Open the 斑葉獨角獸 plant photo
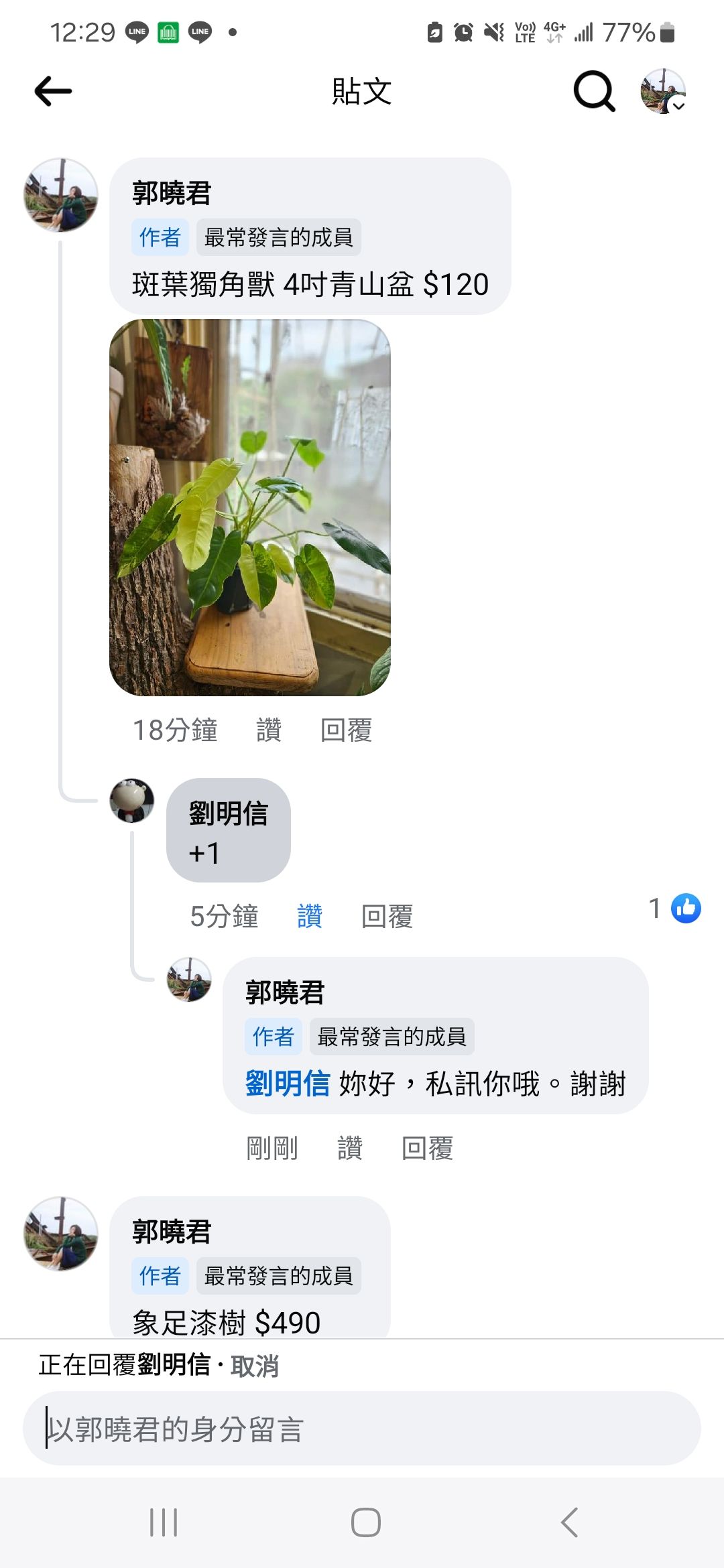 (x=249, y=507)
